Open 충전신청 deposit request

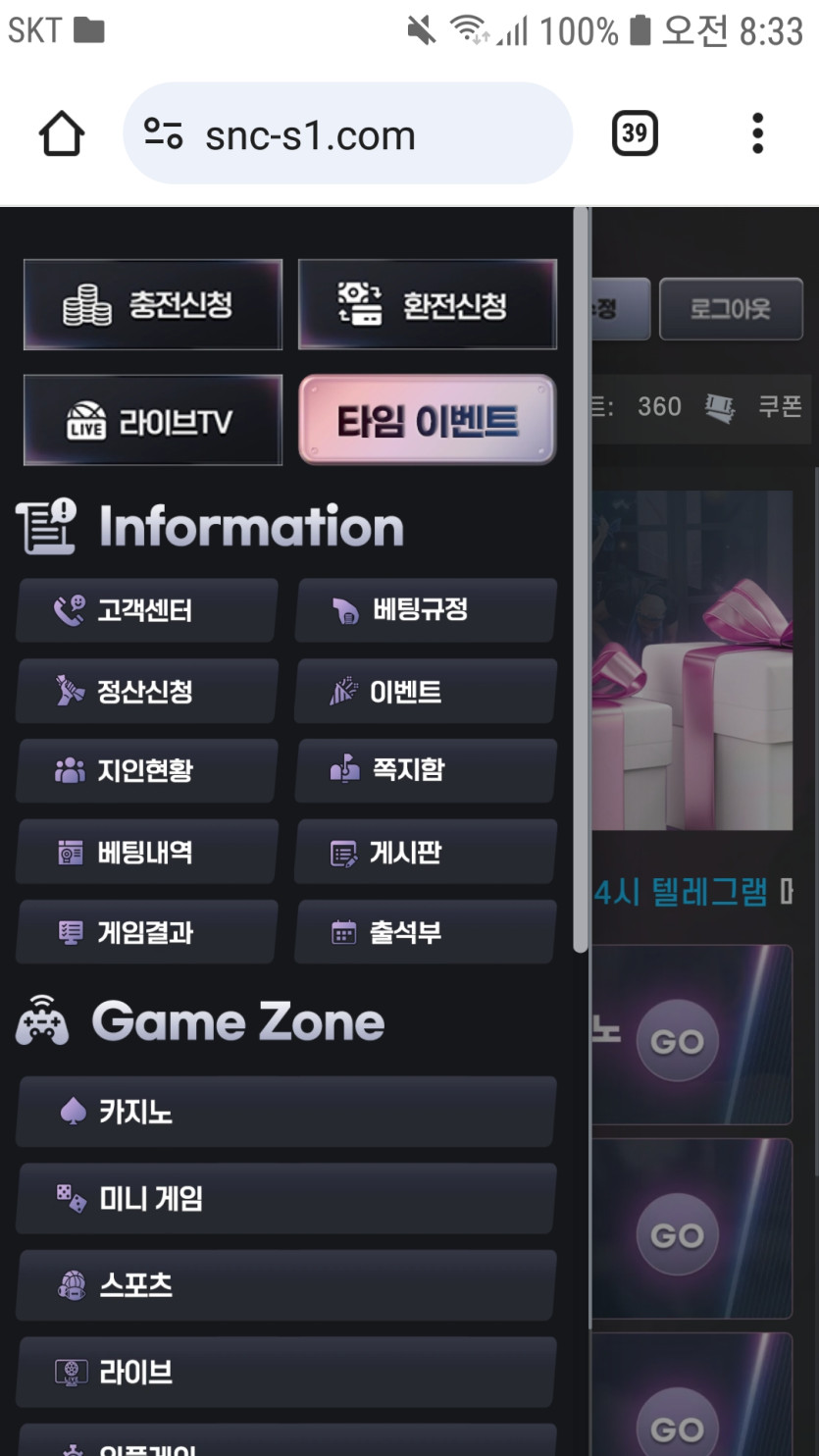pyautogui.click(x=153, y=305)
